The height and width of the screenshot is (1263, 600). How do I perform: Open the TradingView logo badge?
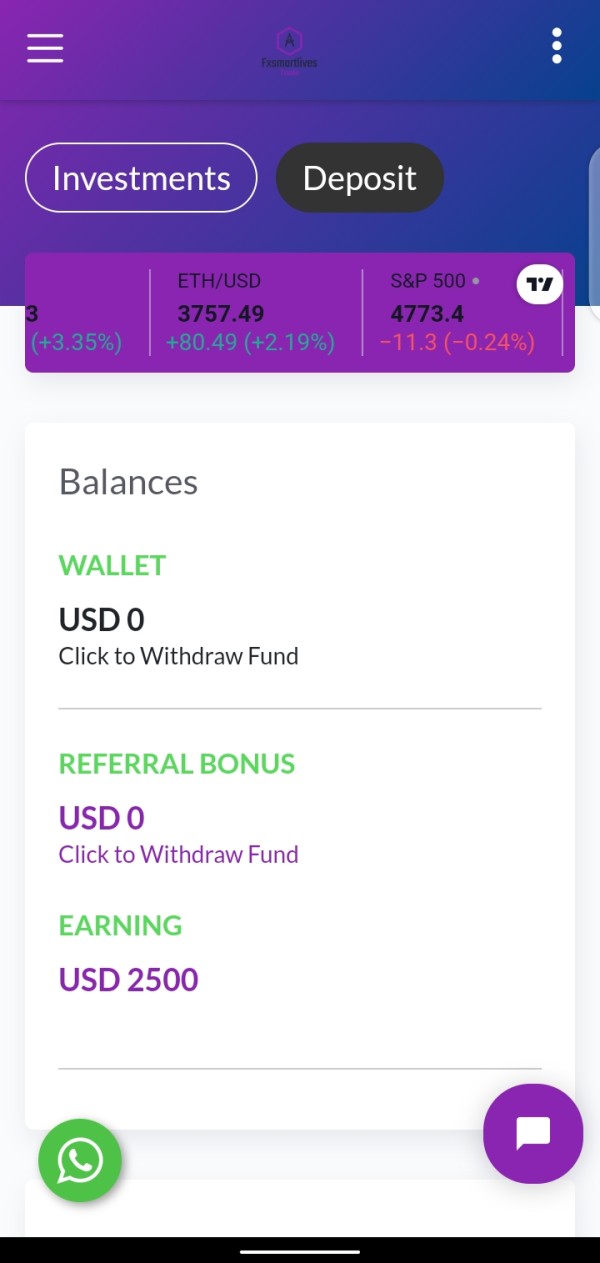coord(540,285)
